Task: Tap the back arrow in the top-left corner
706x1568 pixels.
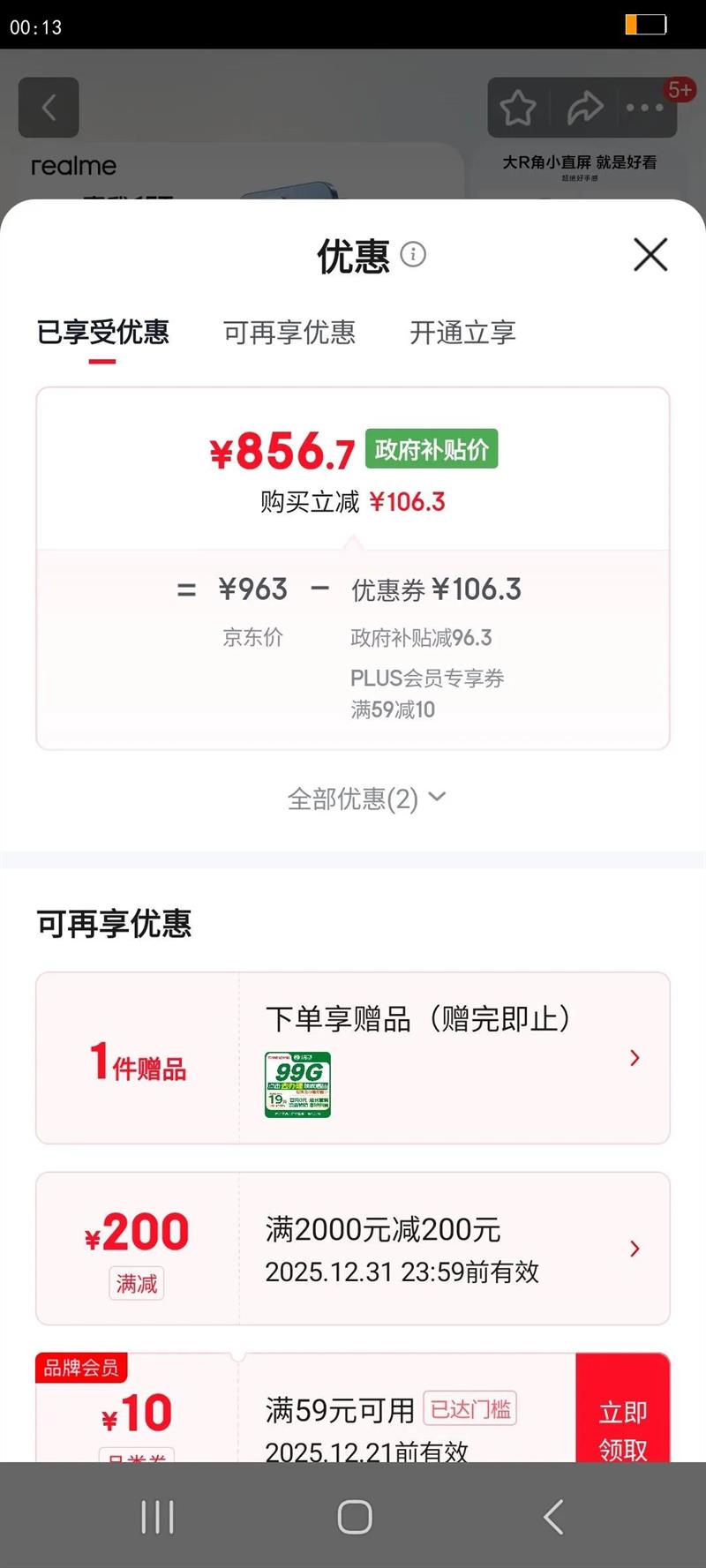Action: click(x=49, y=108)
